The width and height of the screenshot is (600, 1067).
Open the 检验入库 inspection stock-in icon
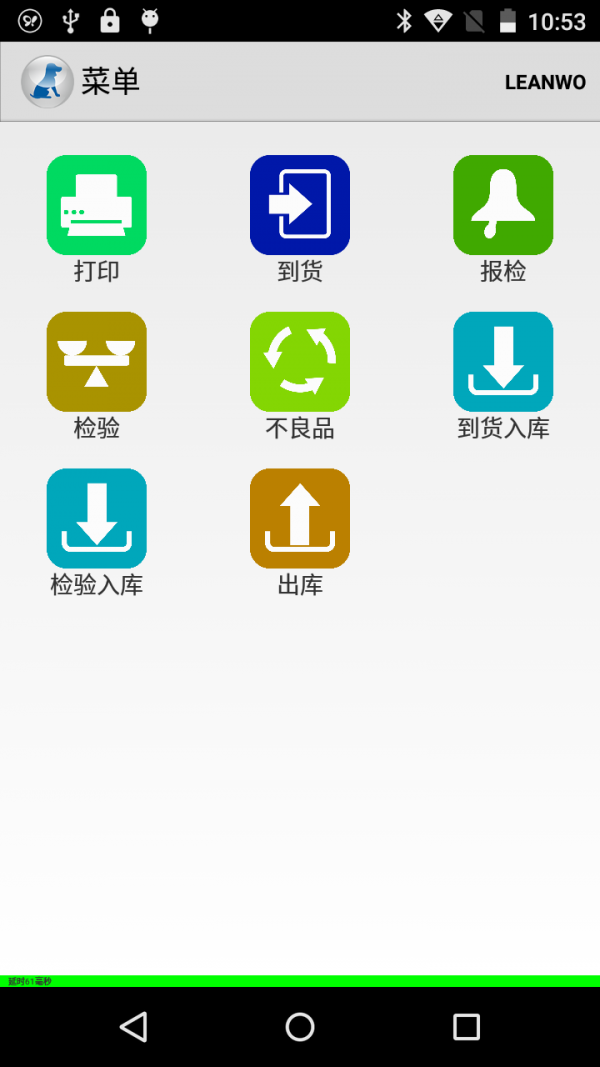(x=97, y=518)
